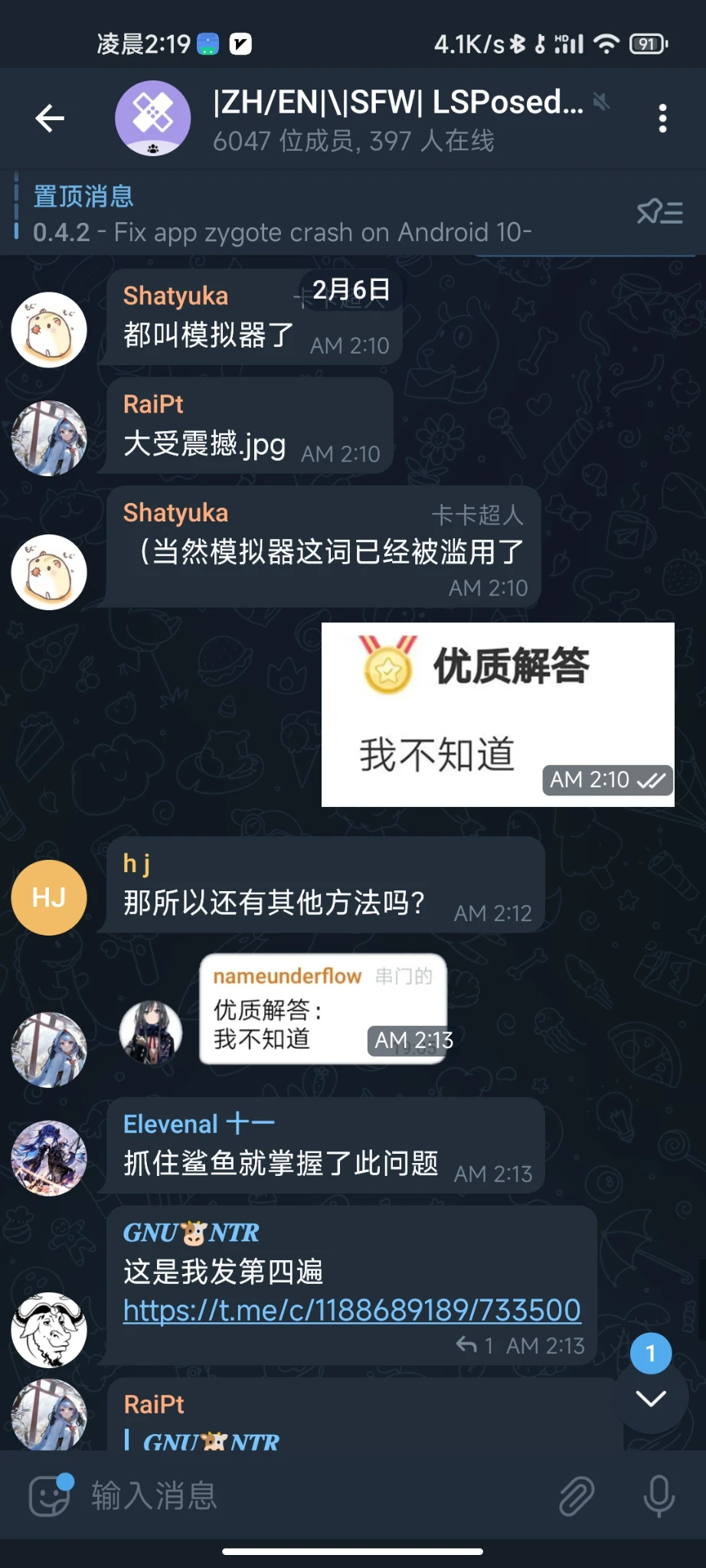Open the GNU NTR sender avatar

pos(49,1330)
